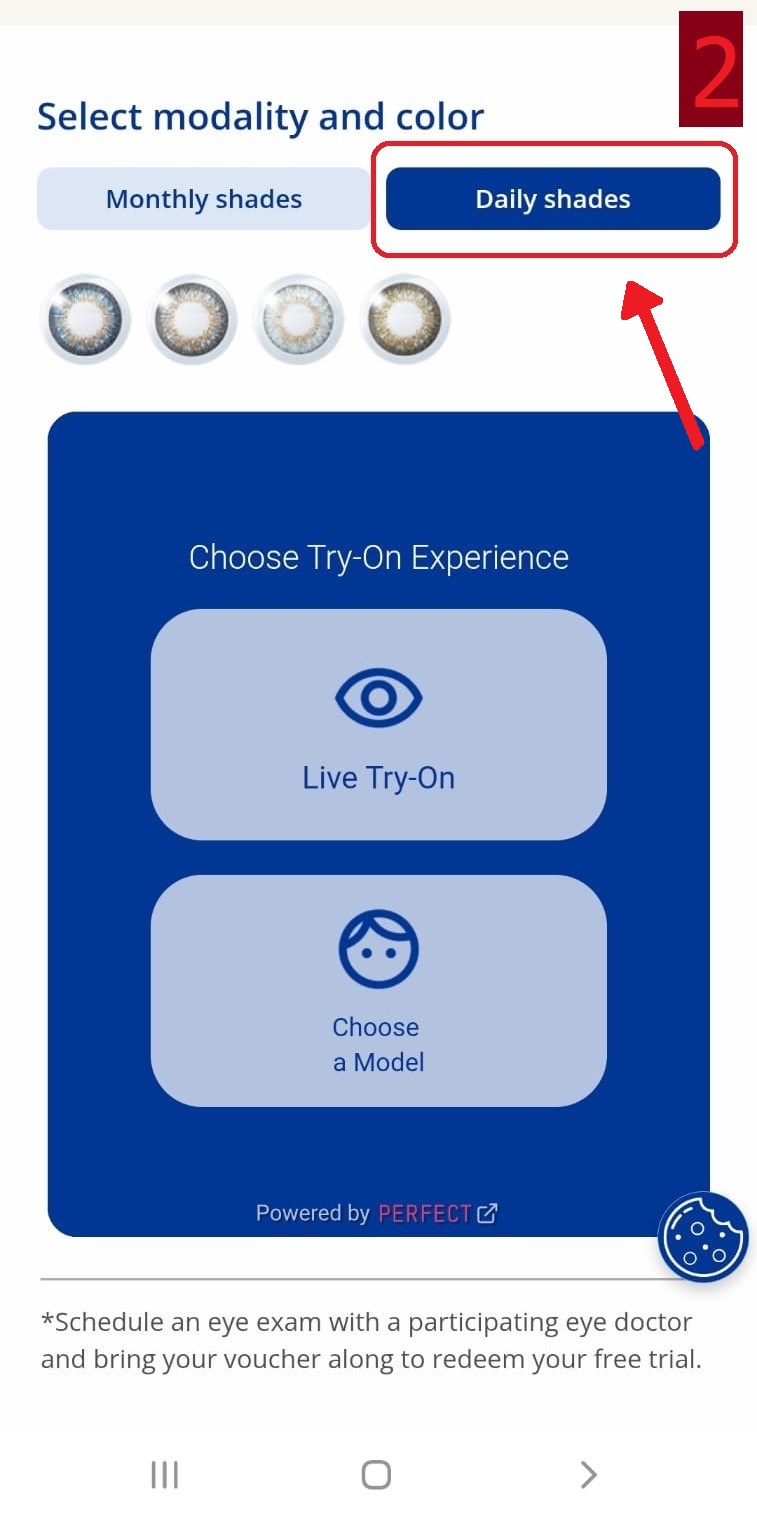
Task: Open recent apps
Action: tap(164, 1474)
